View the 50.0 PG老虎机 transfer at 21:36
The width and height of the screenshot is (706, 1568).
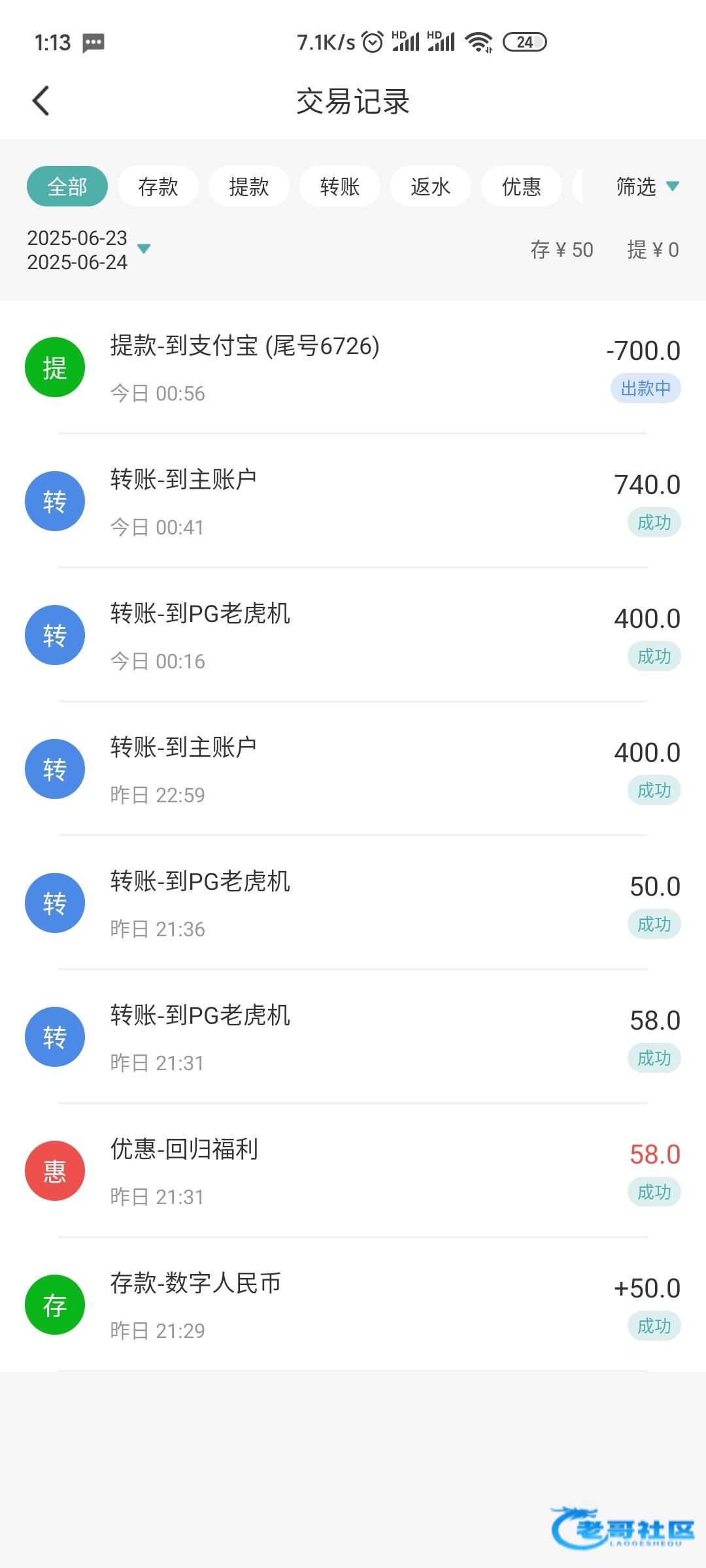click(x=353, y=903)
